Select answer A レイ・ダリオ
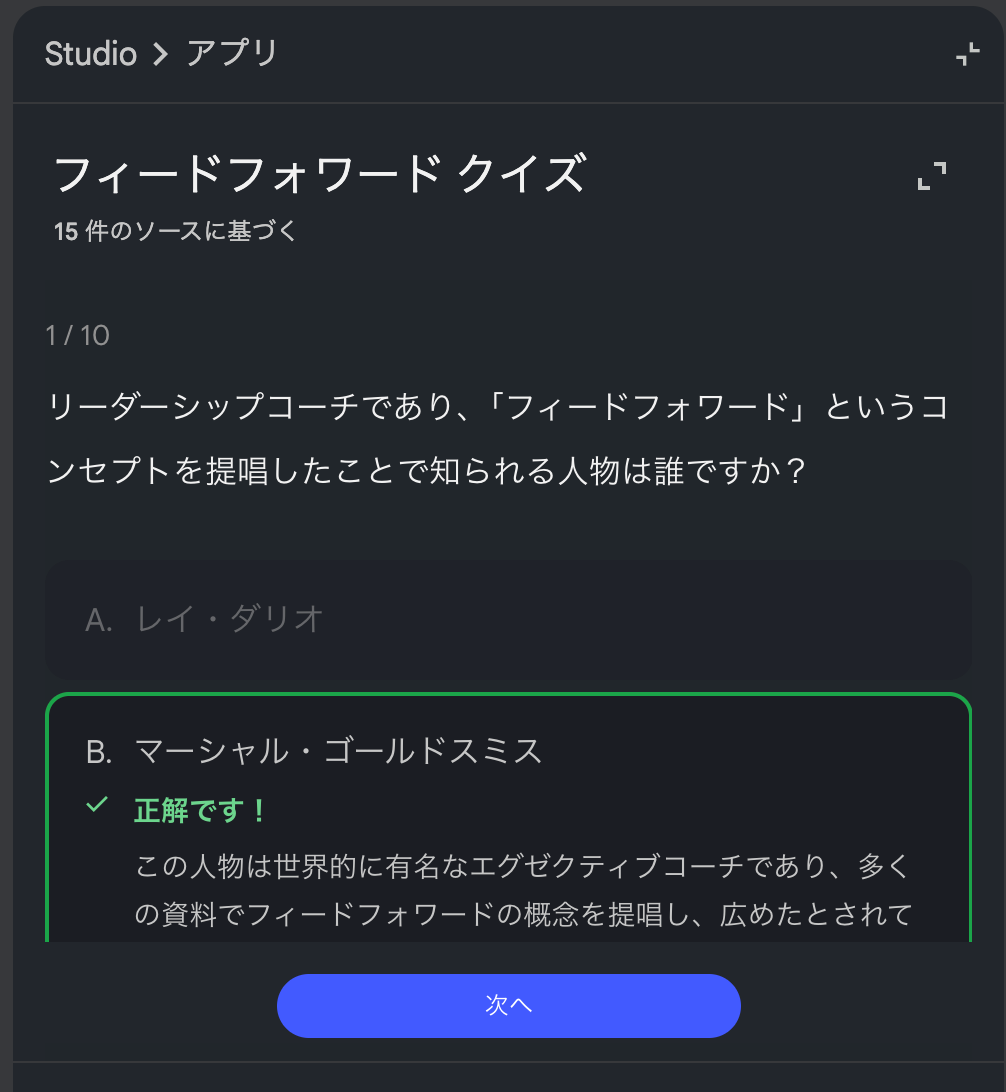 (509, 618)
